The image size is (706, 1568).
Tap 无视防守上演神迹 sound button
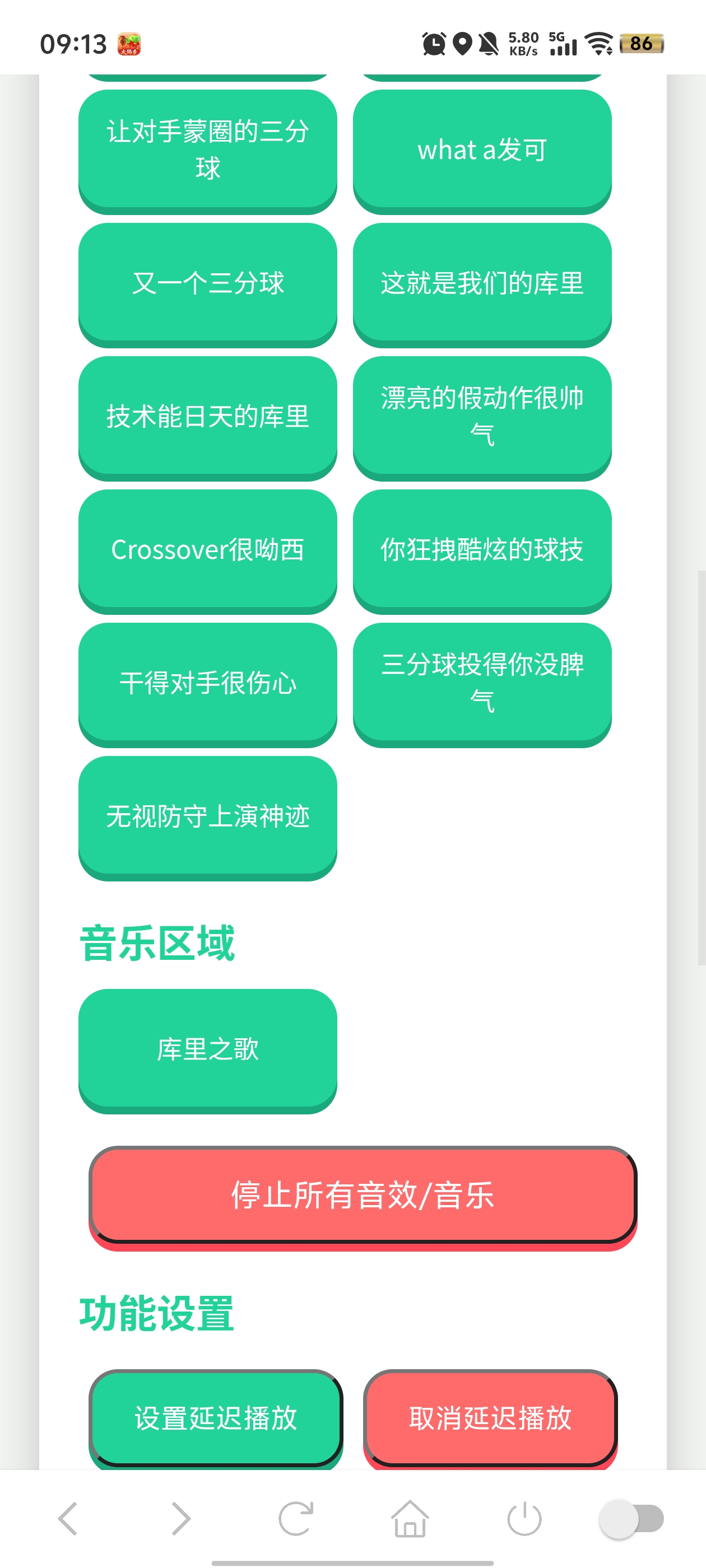tap(208, 818)
